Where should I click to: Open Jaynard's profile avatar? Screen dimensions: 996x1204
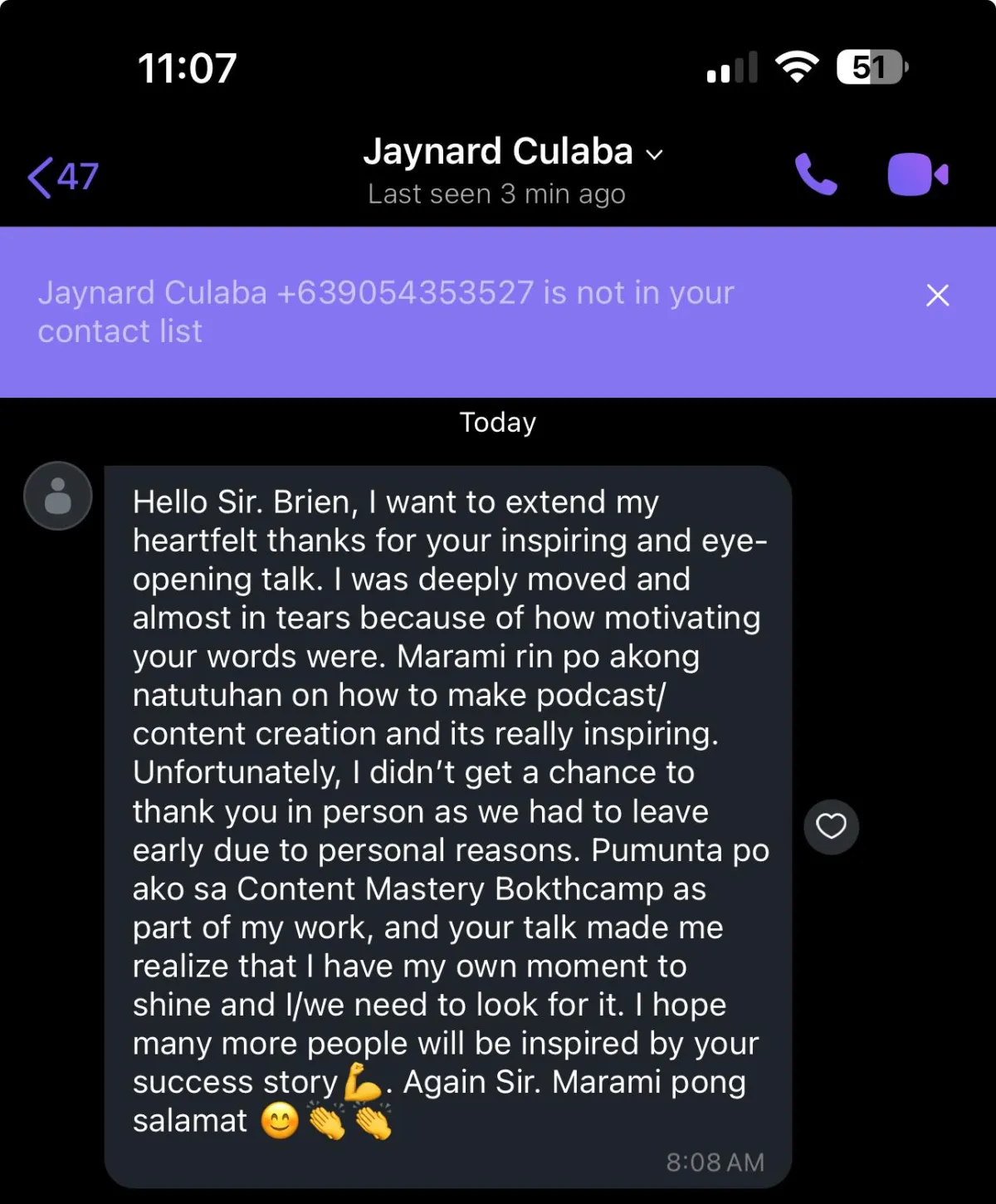click(x=57, y=496)
